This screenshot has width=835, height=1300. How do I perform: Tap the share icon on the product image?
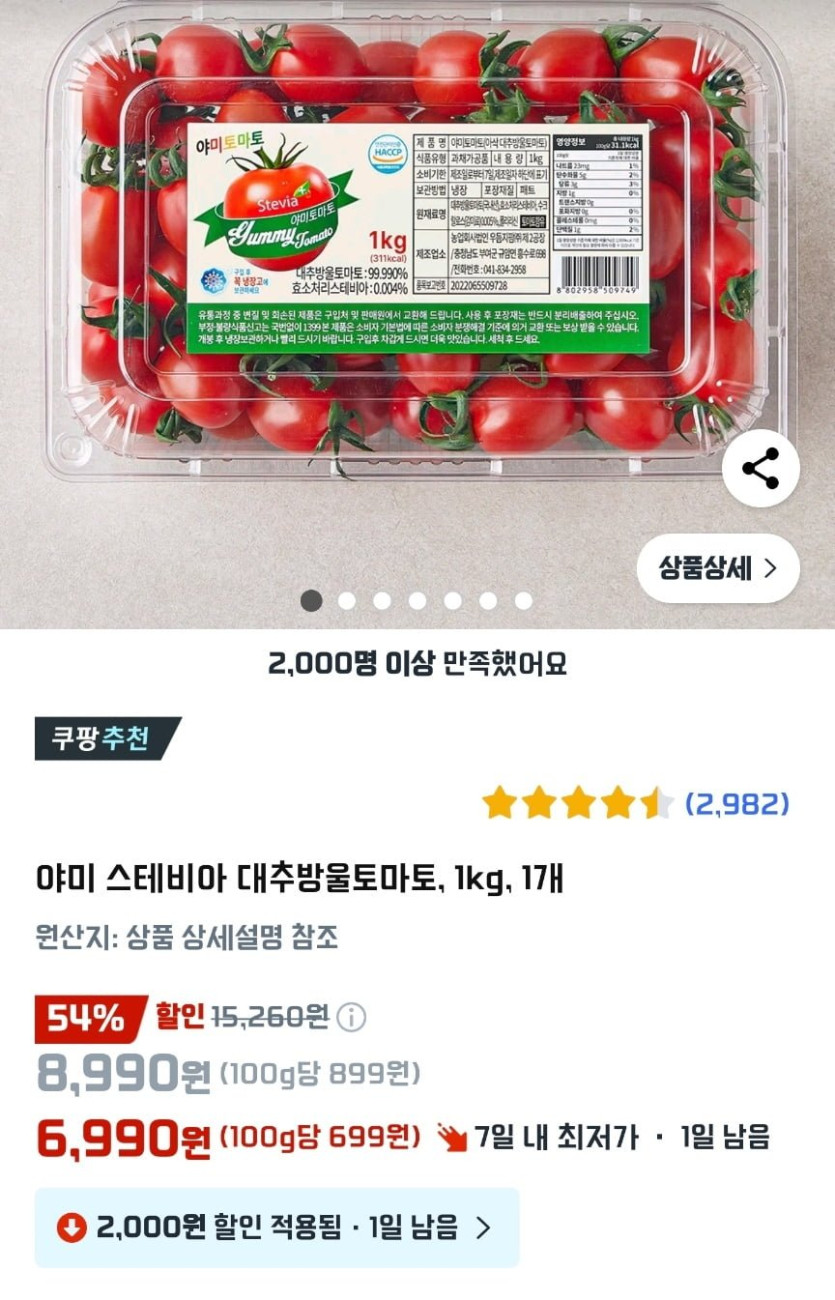click(759, 466)
